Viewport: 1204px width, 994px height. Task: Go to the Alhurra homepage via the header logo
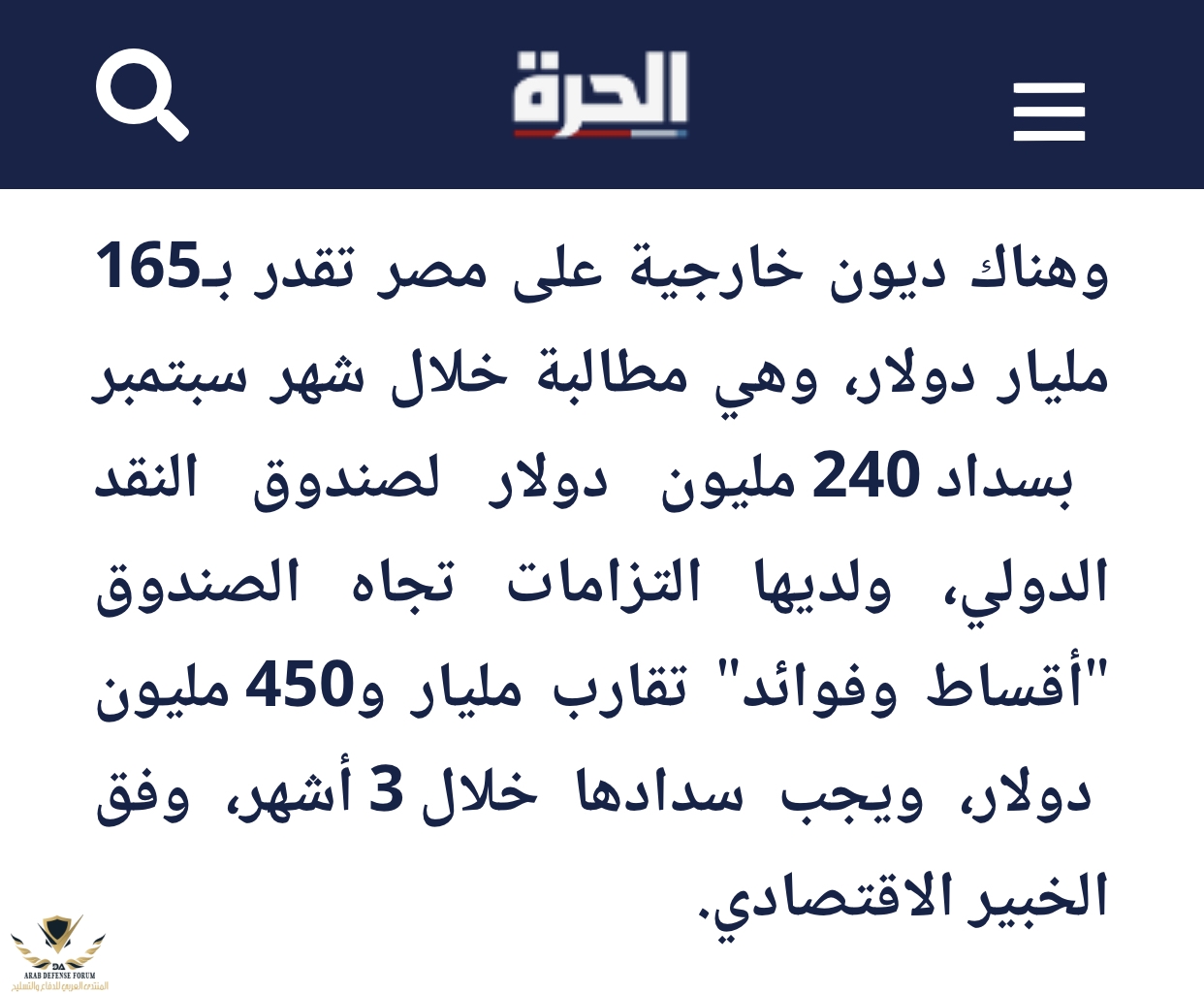click(601, 94)
